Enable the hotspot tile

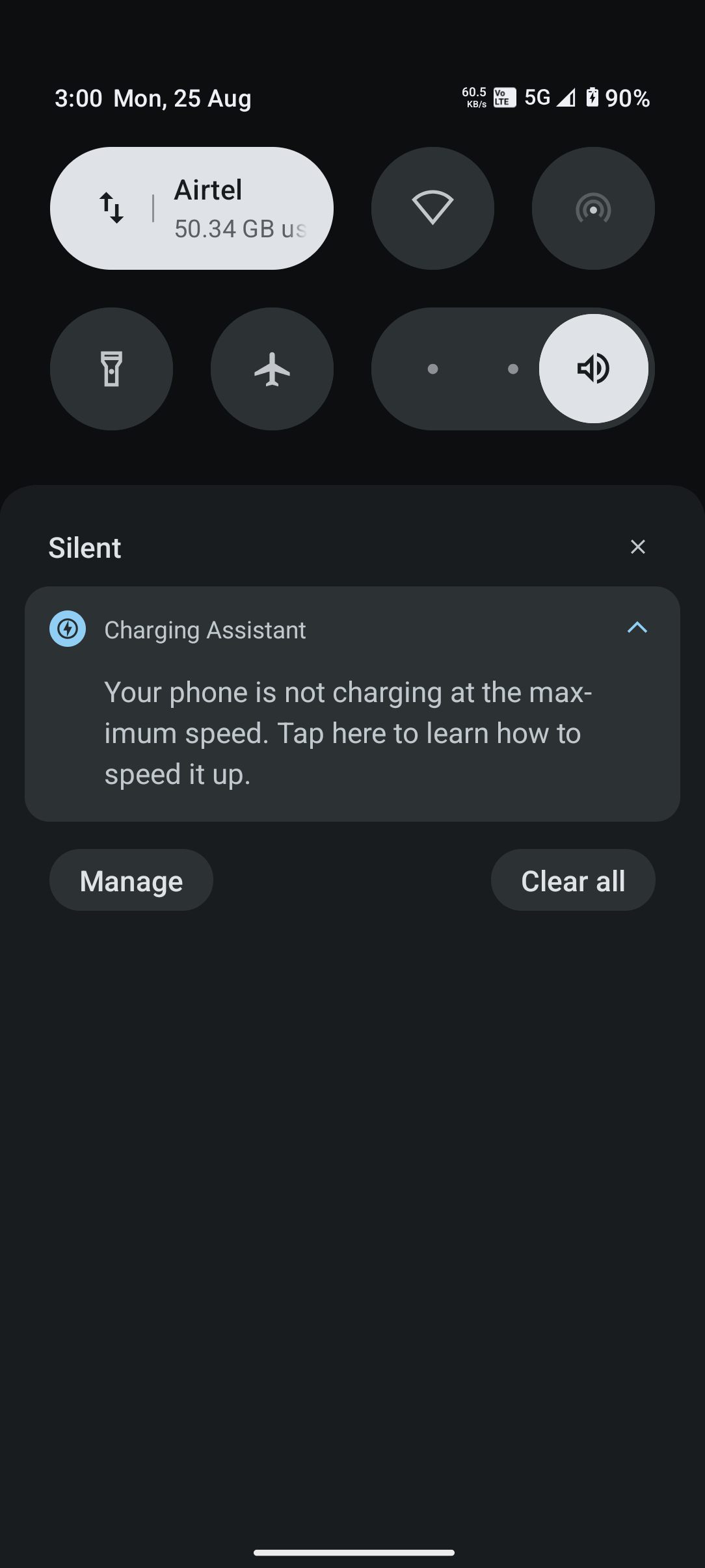point(592,208)
